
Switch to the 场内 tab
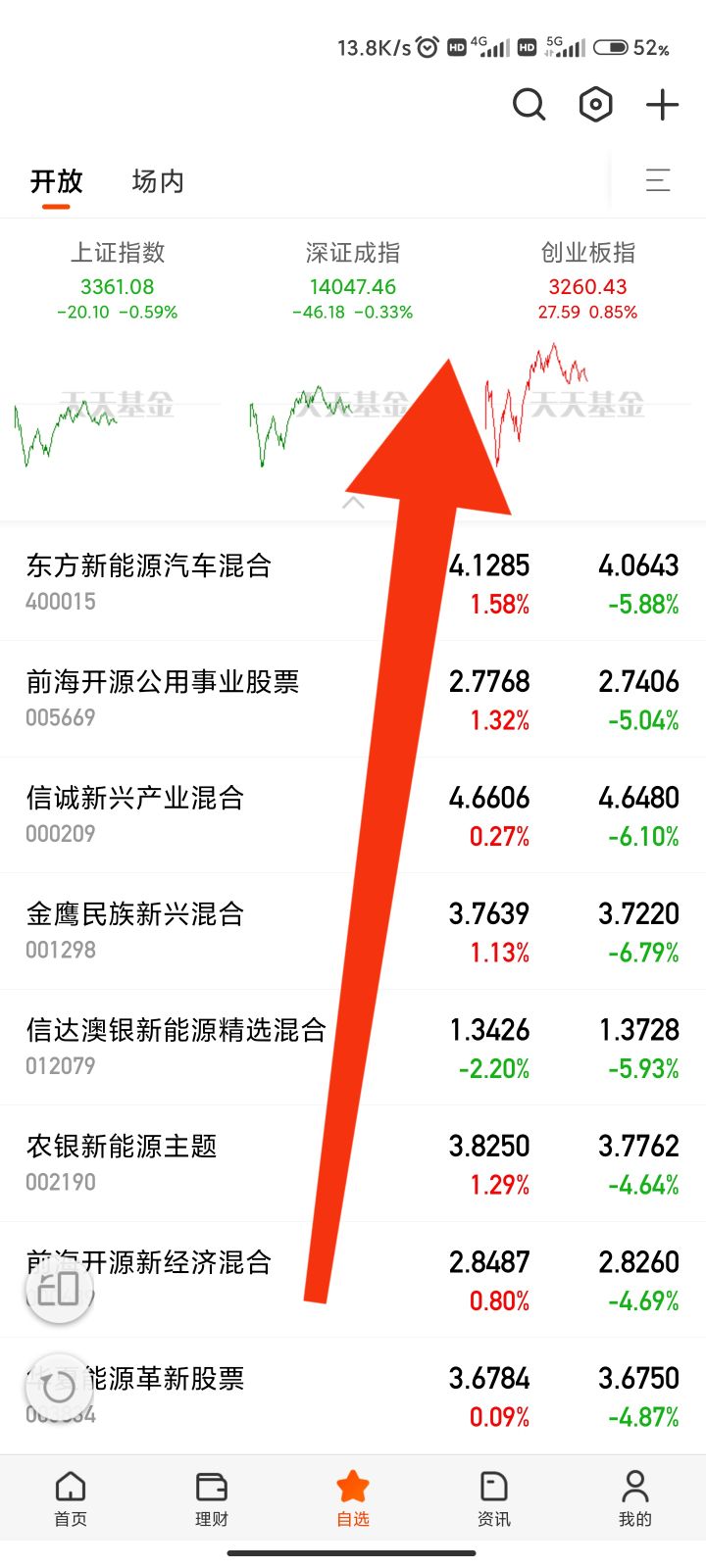pos(158,181)
